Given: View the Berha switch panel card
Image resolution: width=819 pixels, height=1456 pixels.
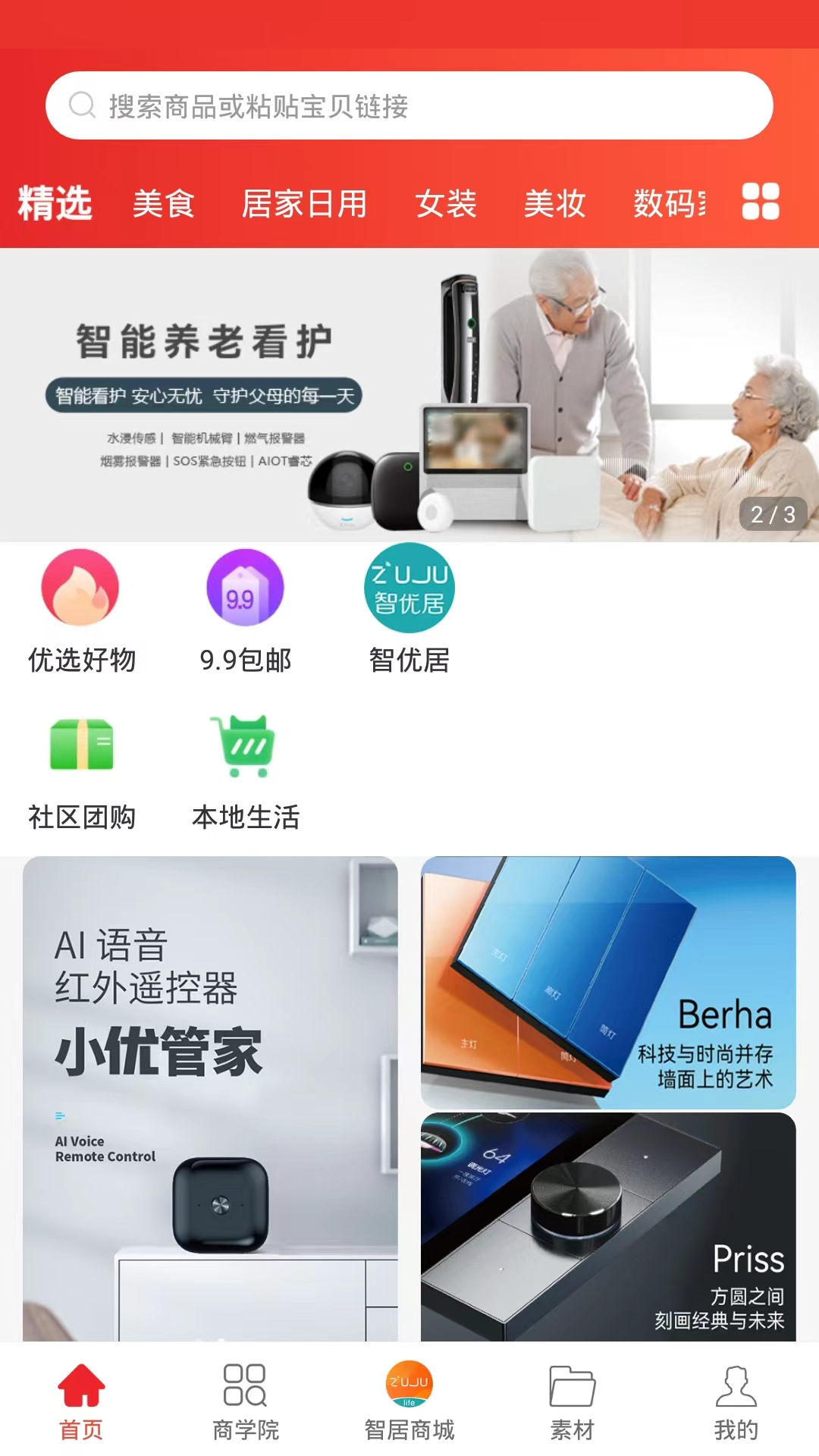Looking at the screenshot, I should 608,982.
